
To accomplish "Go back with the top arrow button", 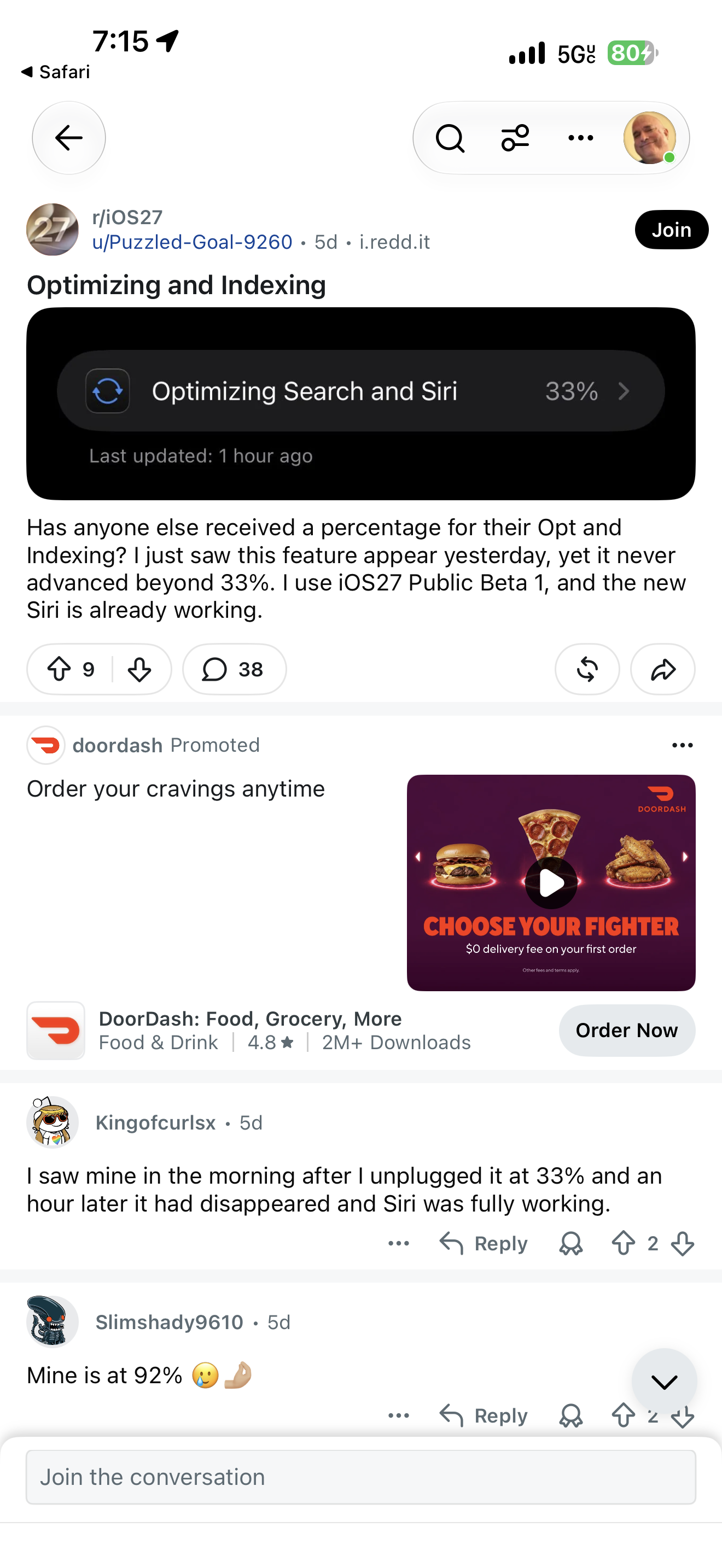I will [x=69, y=138].
